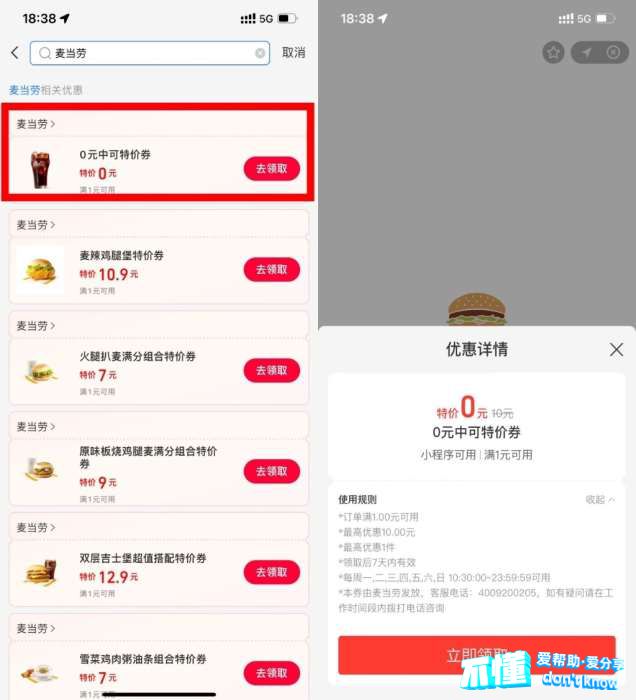The image size is (636, 700).
Task: Collapse the 使用规则 section with 收起
Action: pos(600,500)
